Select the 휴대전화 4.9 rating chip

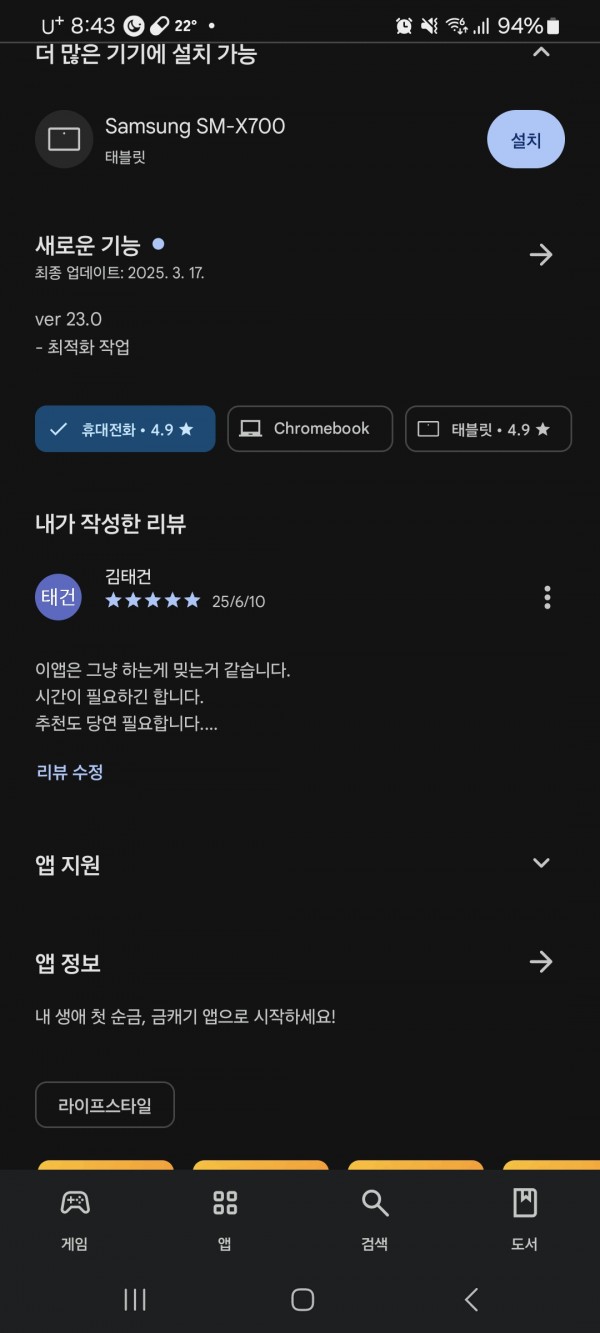(x=125, y=429)
